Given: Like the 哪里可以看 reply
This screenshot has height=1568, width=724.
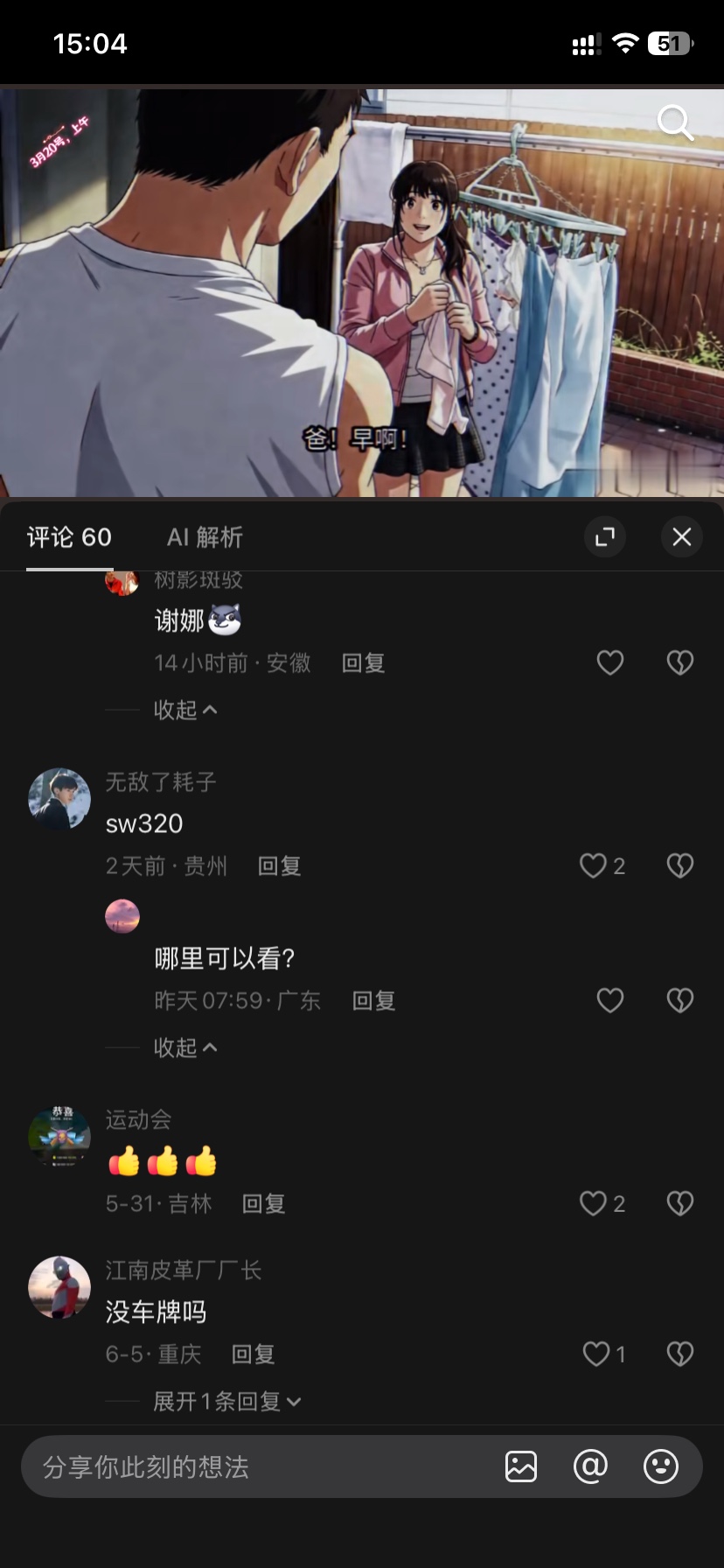Looking at the screenshot, I should coord(610,1000).
